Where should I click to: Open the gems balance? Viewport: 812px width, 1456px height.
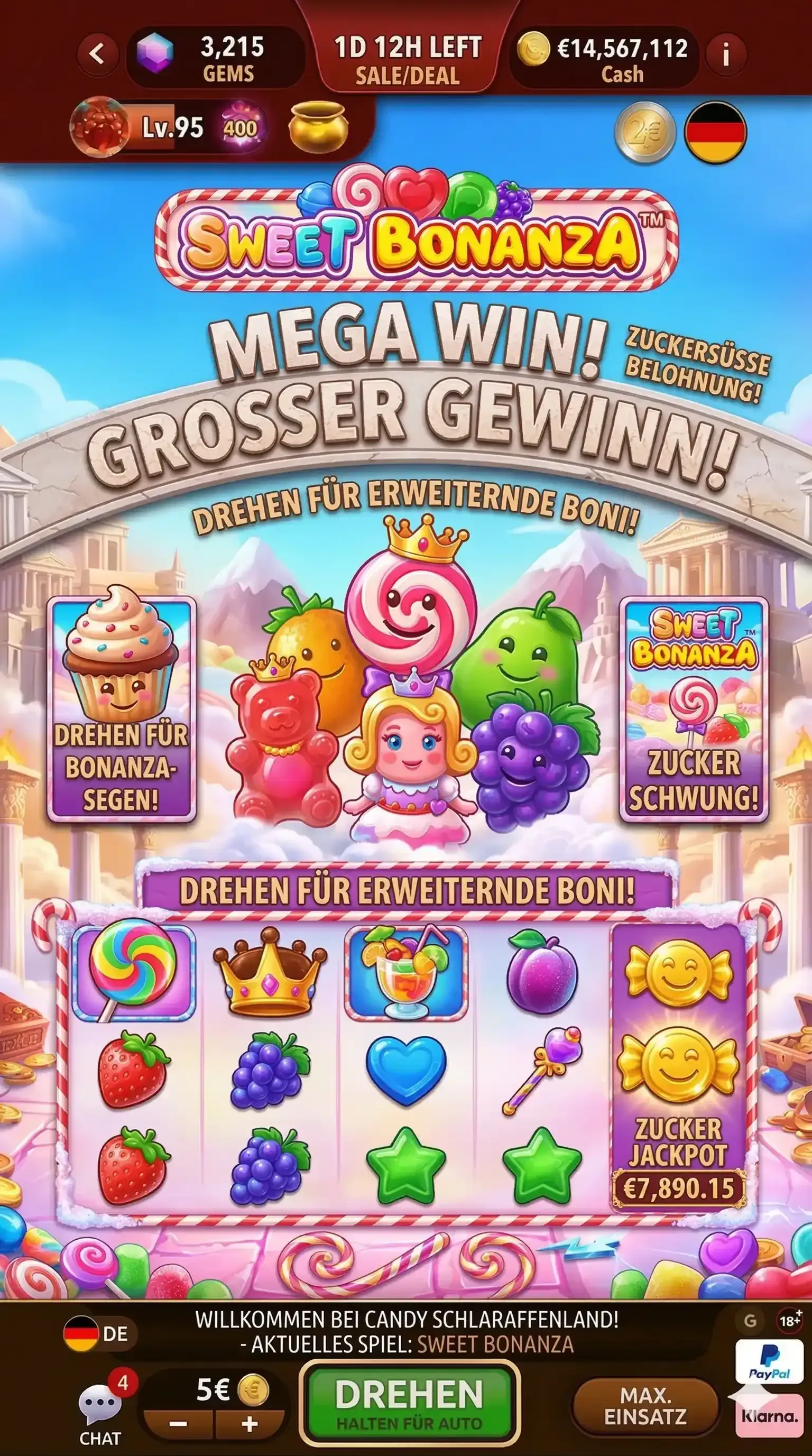click(215, 57)
